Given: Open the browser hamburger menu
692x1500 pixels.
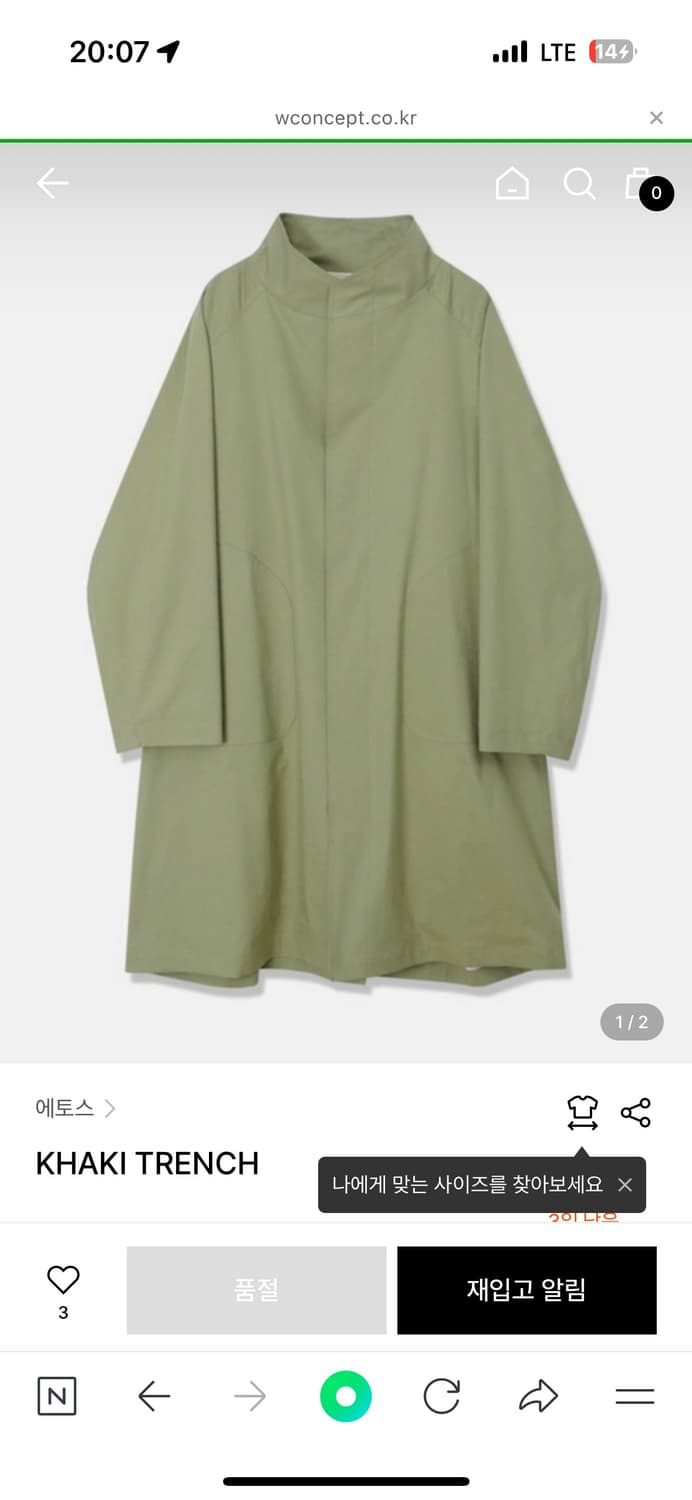Looking at the screenshot, I should coord(634,1396).
